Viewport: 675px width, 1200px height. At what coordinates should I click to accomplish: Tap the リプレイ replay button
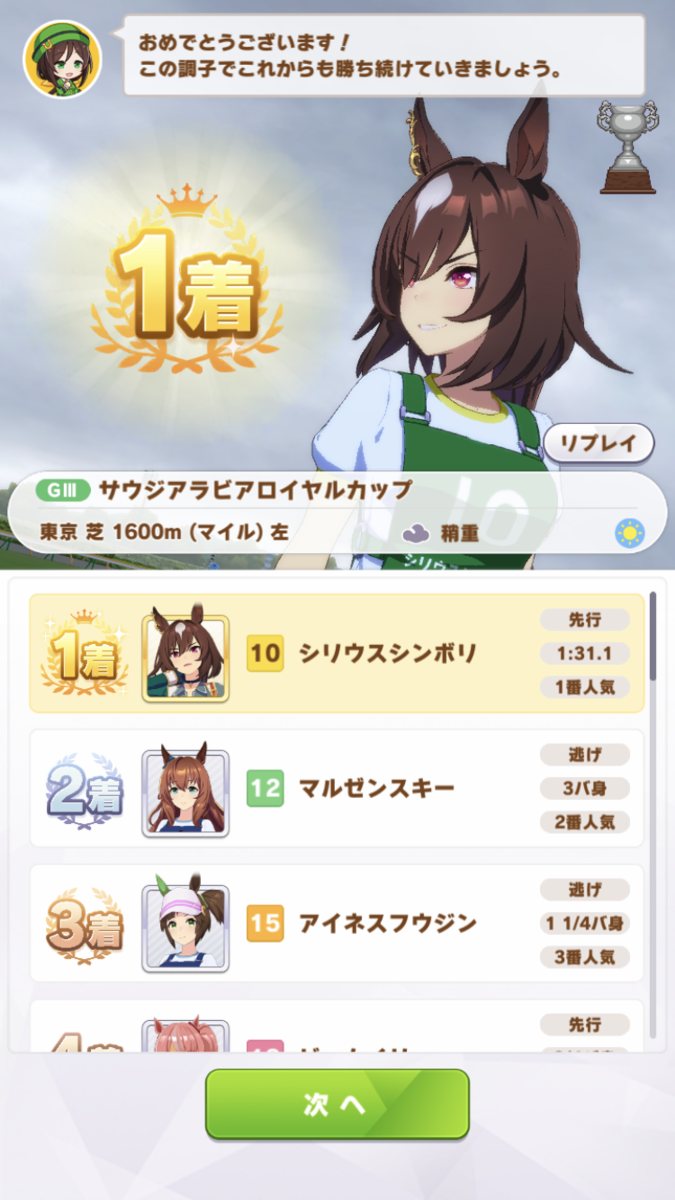pos(599,442)
